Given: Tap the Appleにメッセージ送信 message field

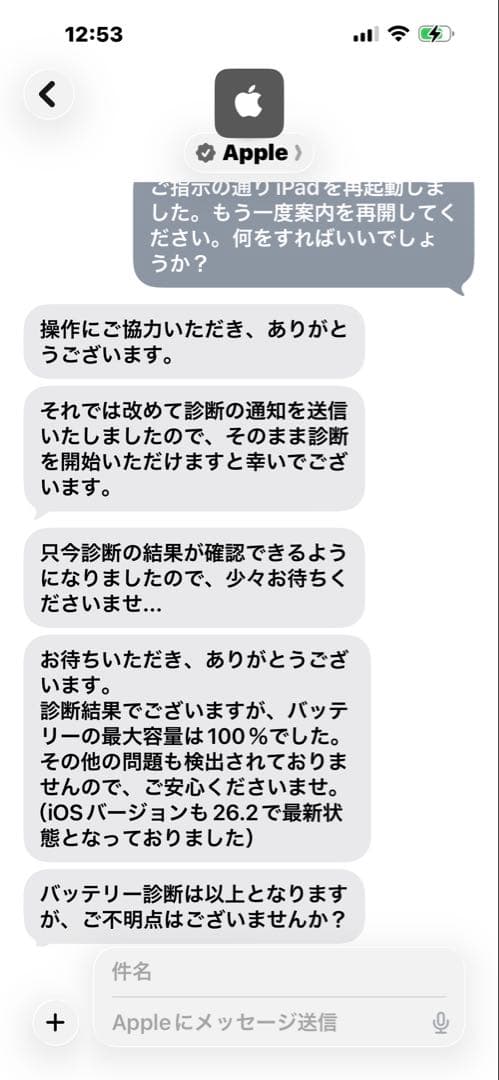Looking at the screenshot, I should click(269, 1022).
